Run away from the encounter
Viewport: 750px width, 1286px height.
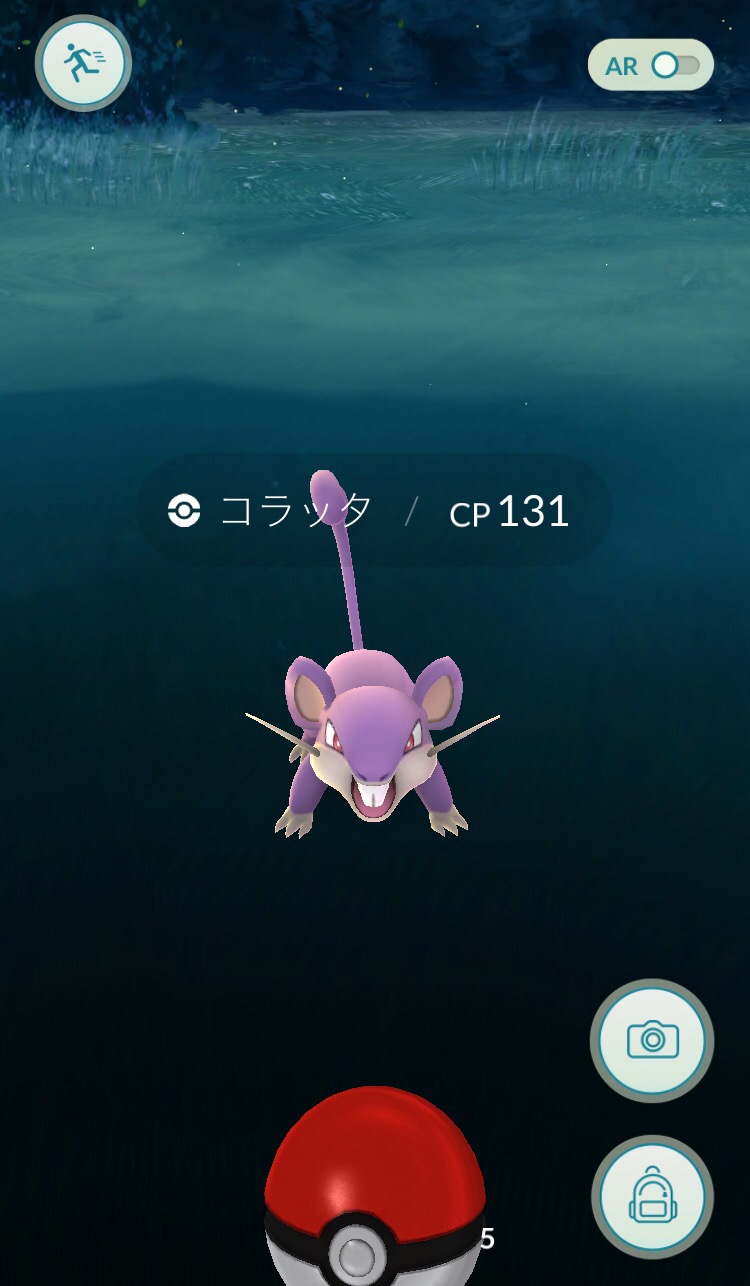tap(83, 63)
